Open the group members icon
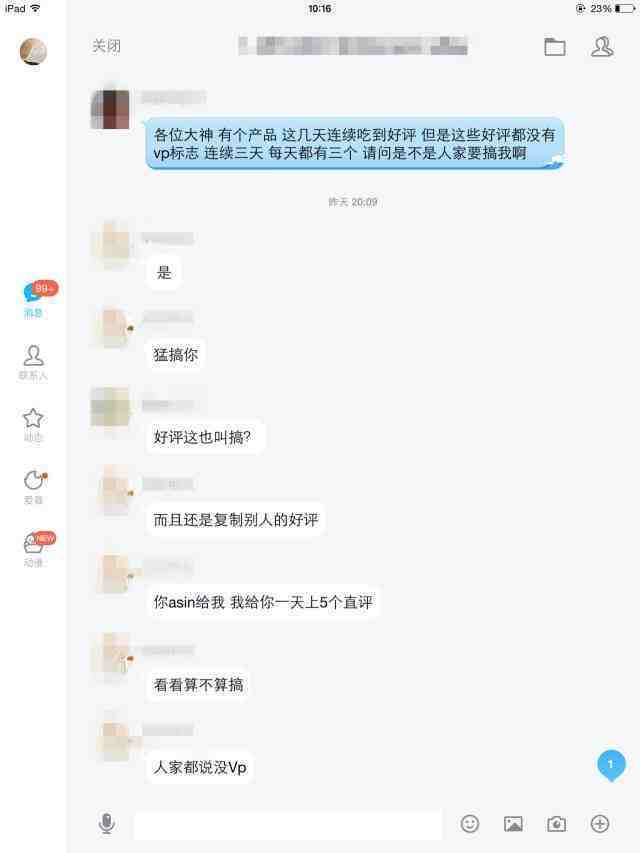This screenshot has width=640, height=853. point(602,47)
